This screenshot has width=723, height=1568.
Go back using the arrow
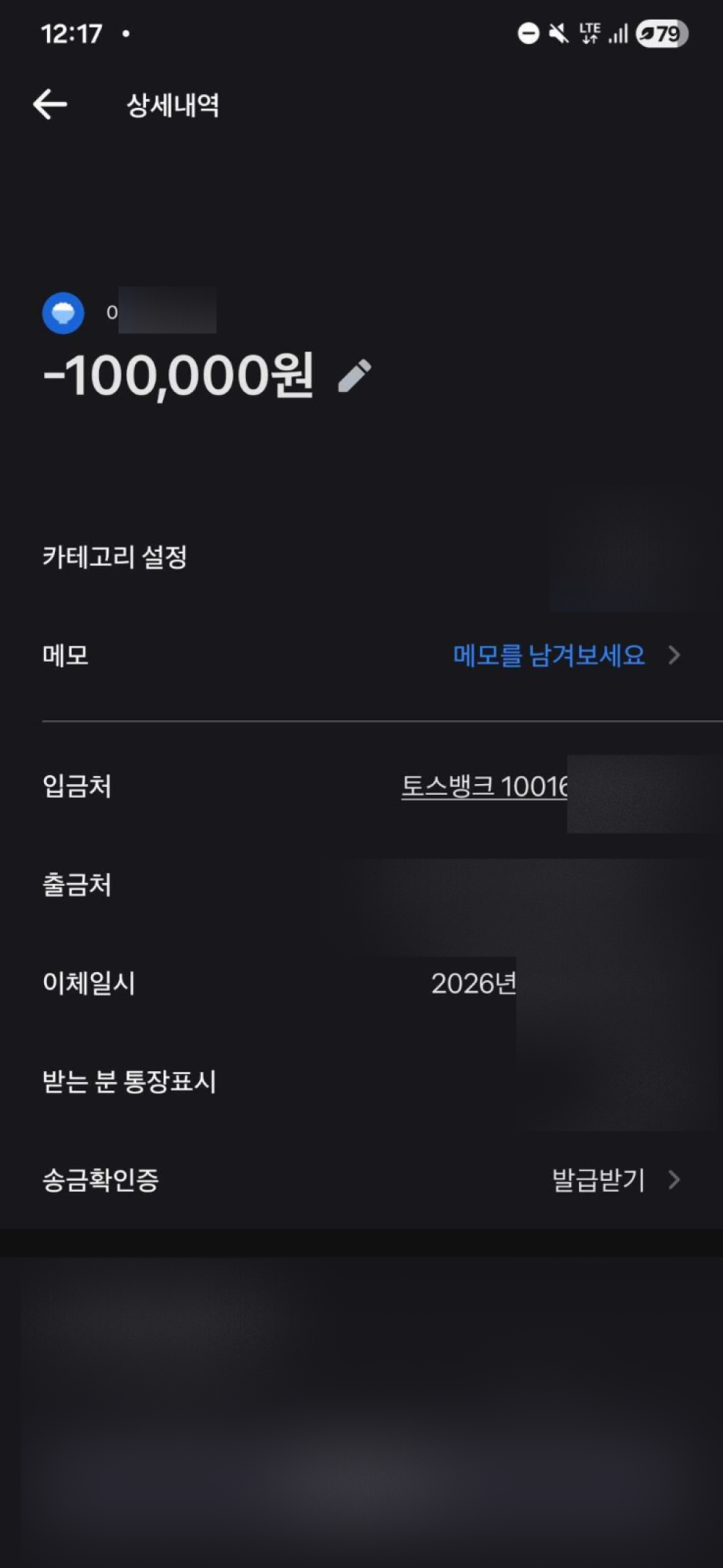click(x=51, y=105)
